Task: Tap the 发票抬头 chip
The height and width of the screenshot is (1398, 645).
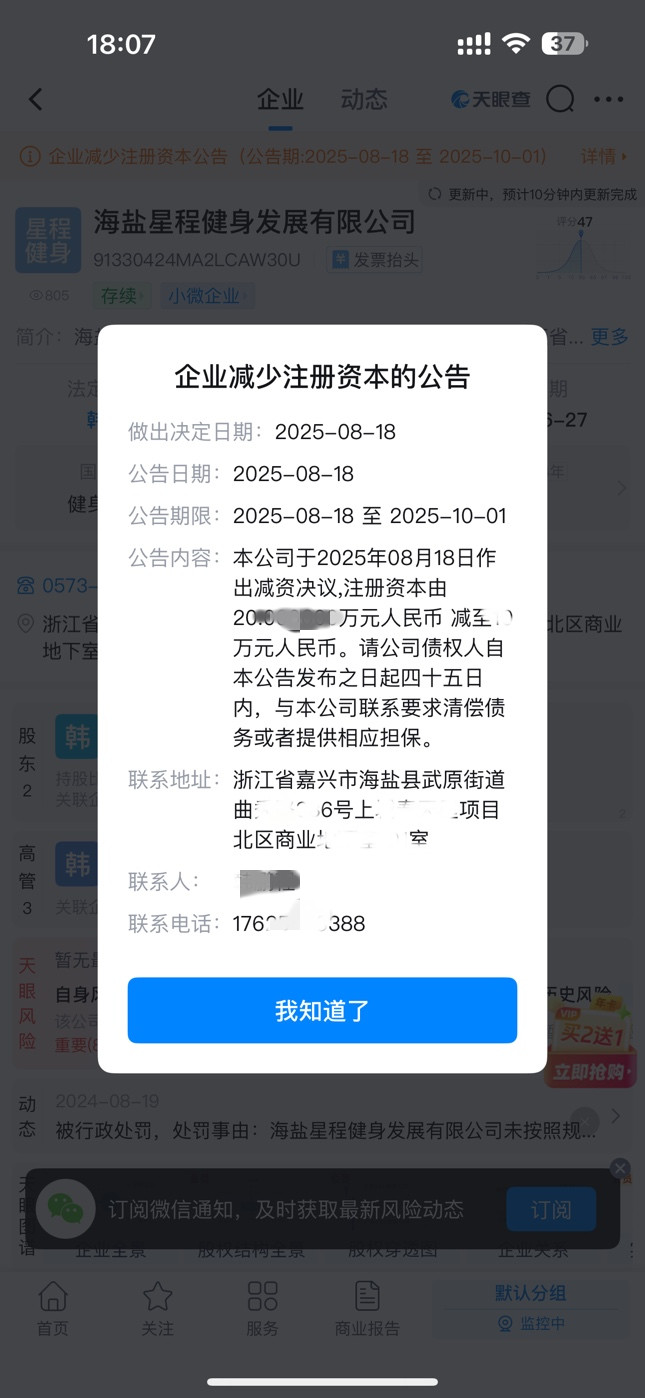Action: point(376,260)
